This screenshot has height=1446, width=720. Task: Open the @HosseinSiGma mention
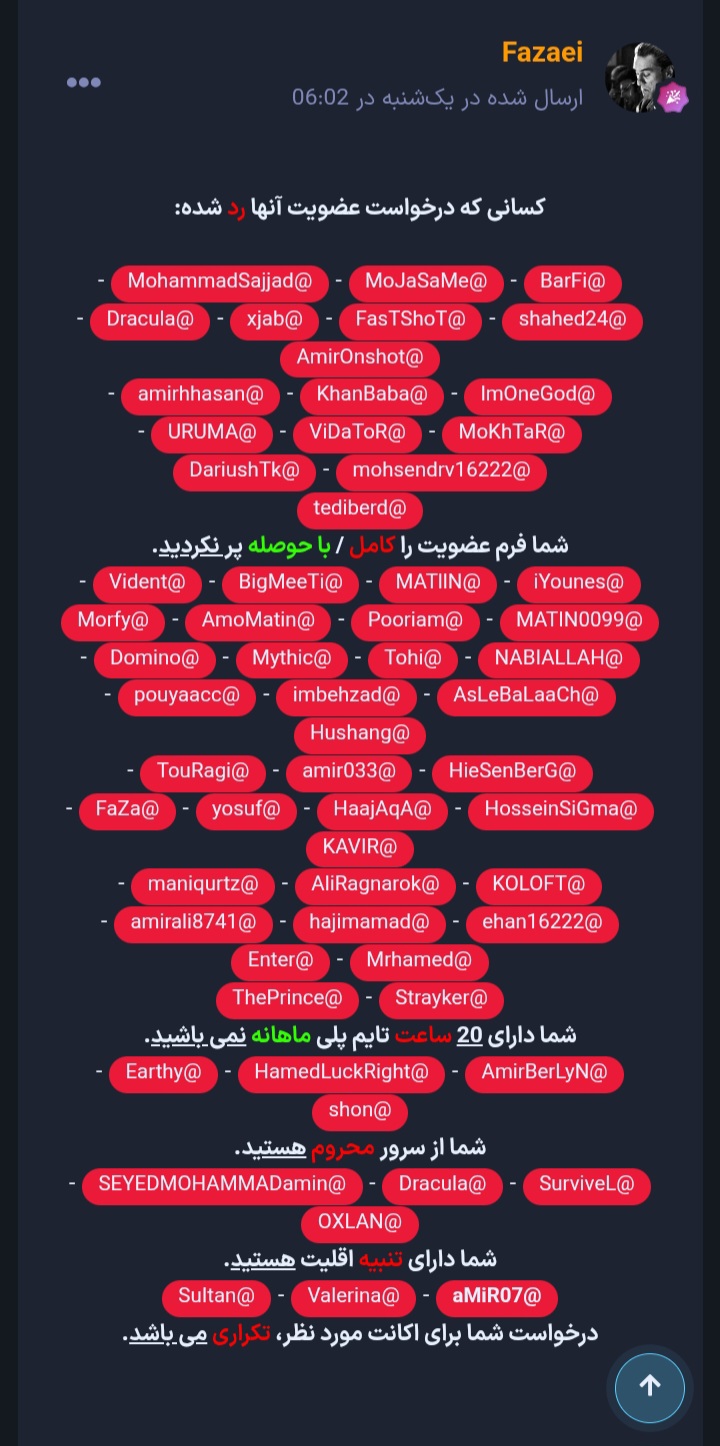[560, 810]
